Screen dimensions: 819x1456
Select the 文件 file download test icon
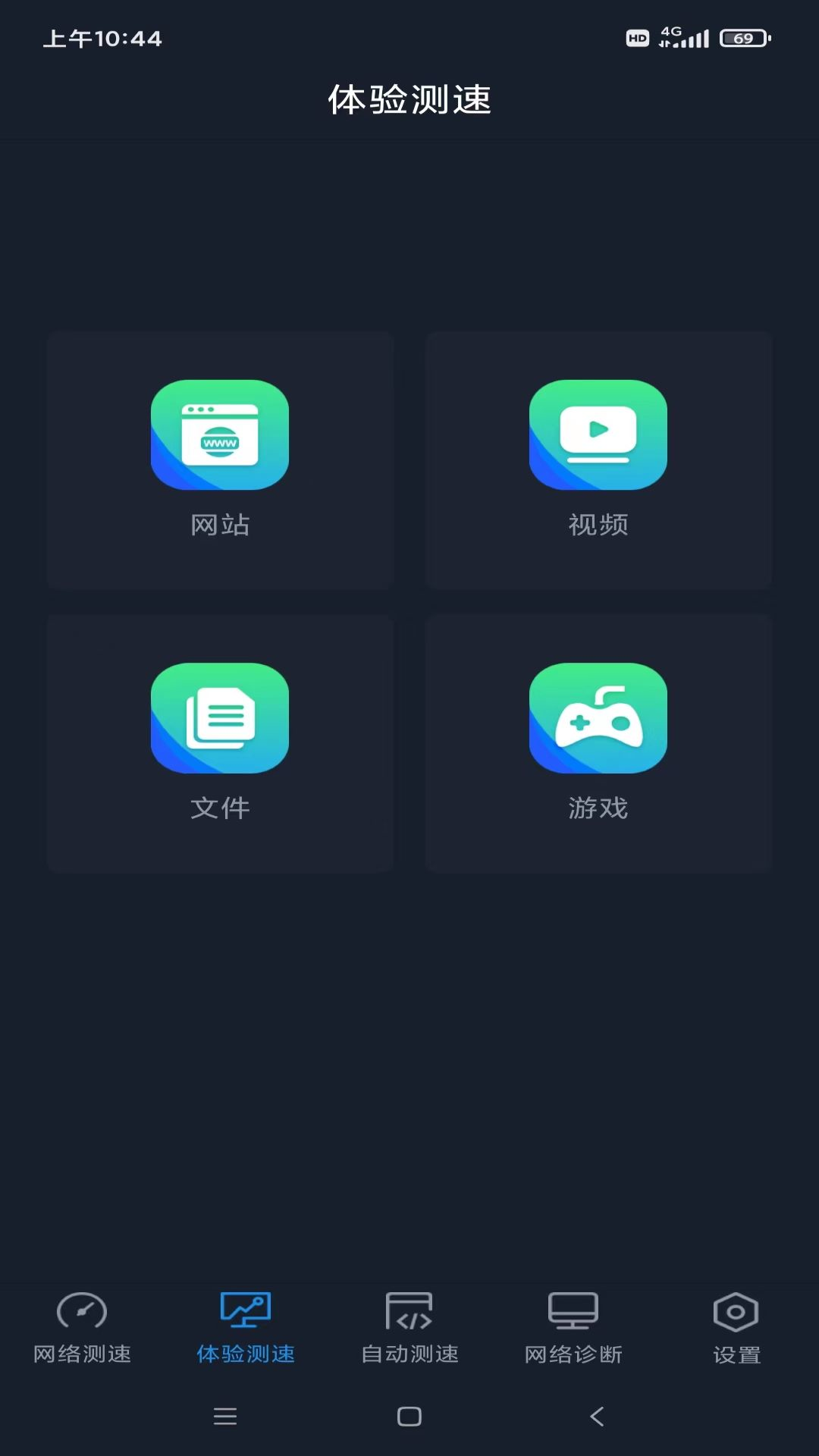[220, 718]
